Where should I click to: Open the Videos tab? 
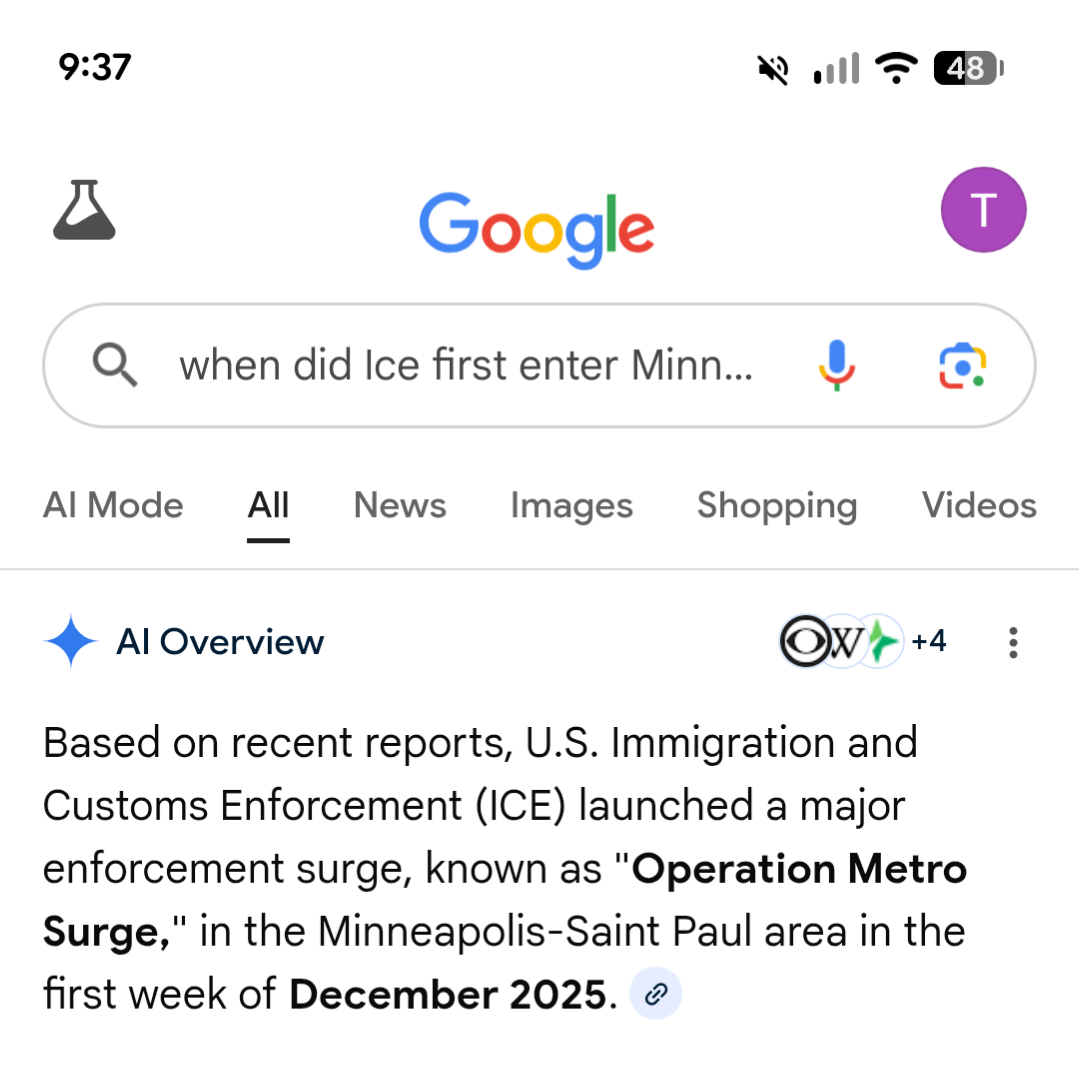pos(979,506)
